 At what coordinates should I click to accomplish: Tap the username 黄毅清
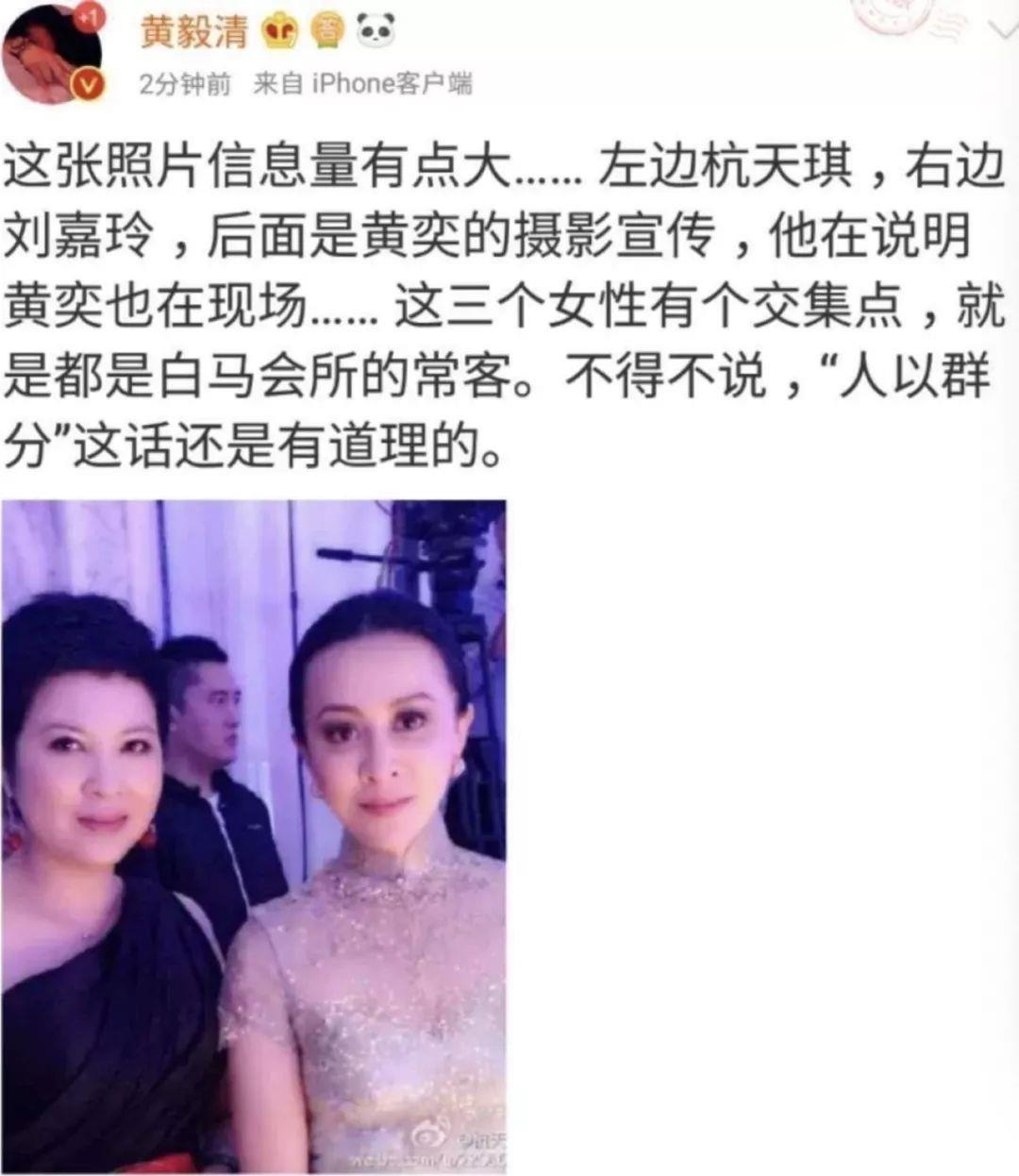coord(193,31)
